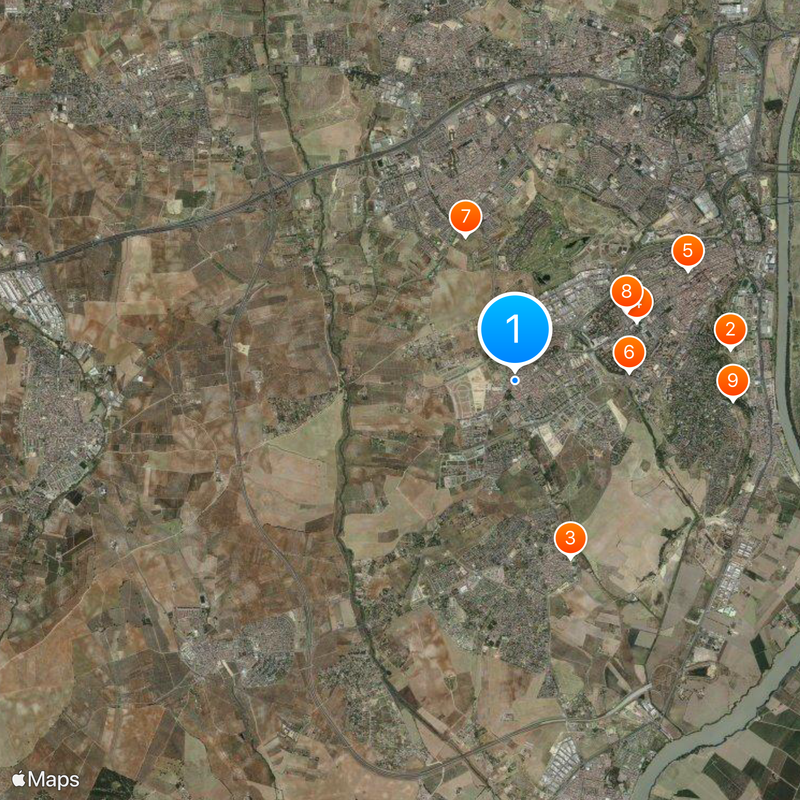Open map pin number 7
Image resolution: width=800 pixels, height=800 pixels.
click(465, 217)
